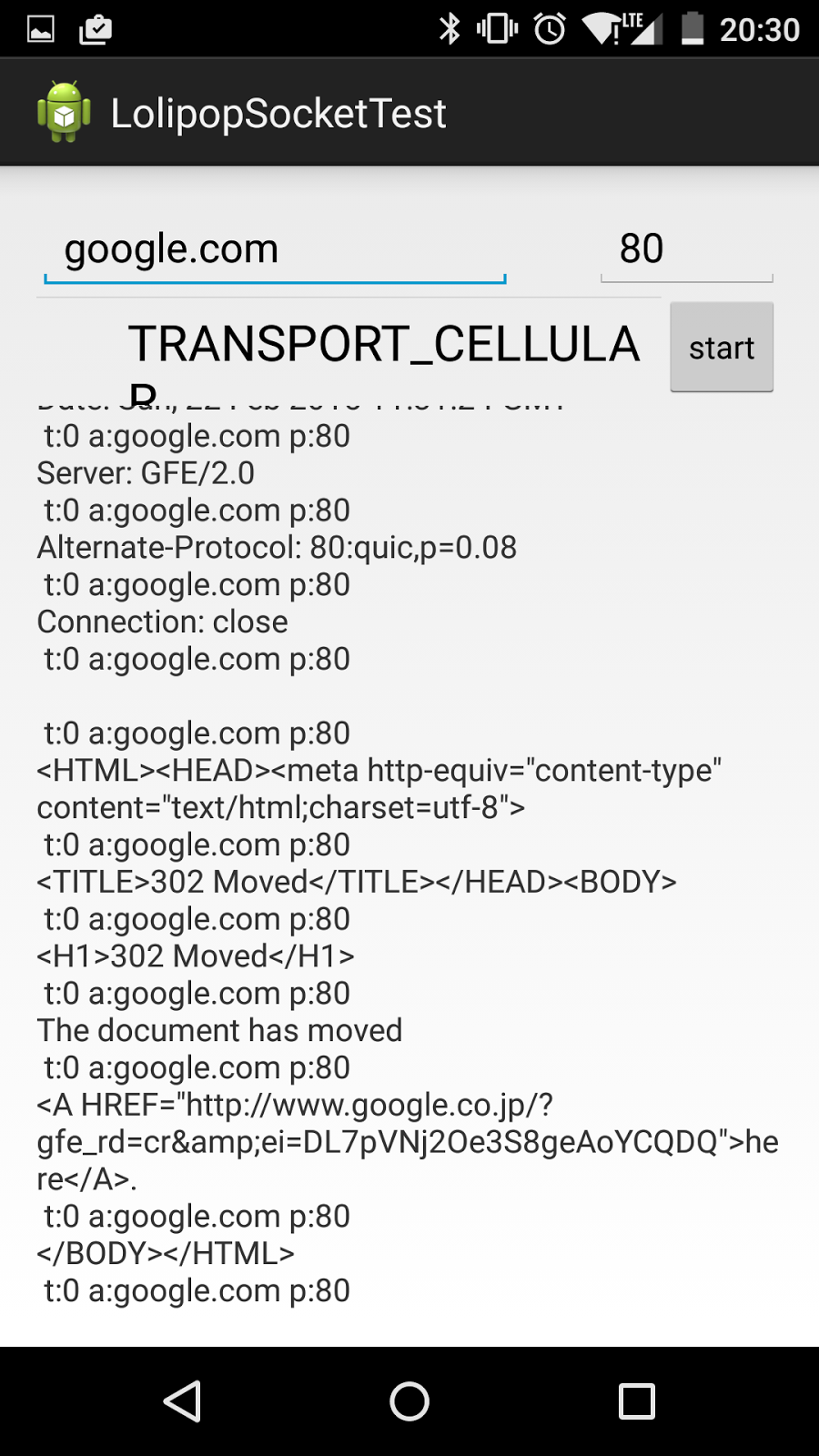Return to the home screen

tap(409, 1401)
